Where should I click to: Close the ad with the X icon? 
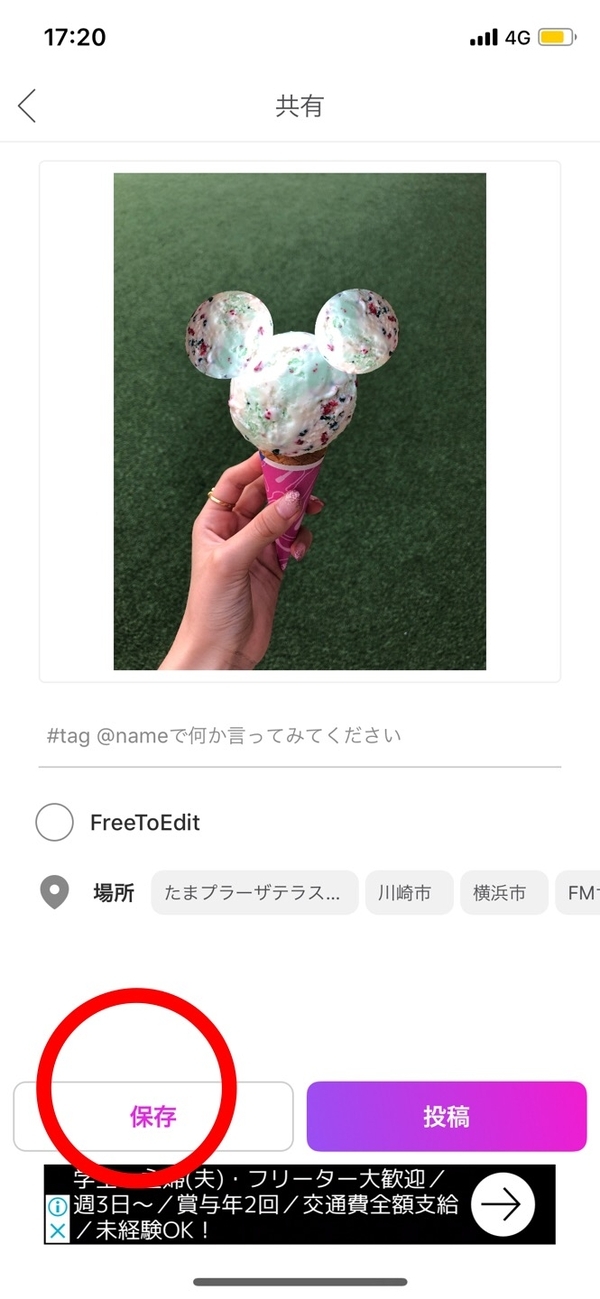pos(58,1231)
